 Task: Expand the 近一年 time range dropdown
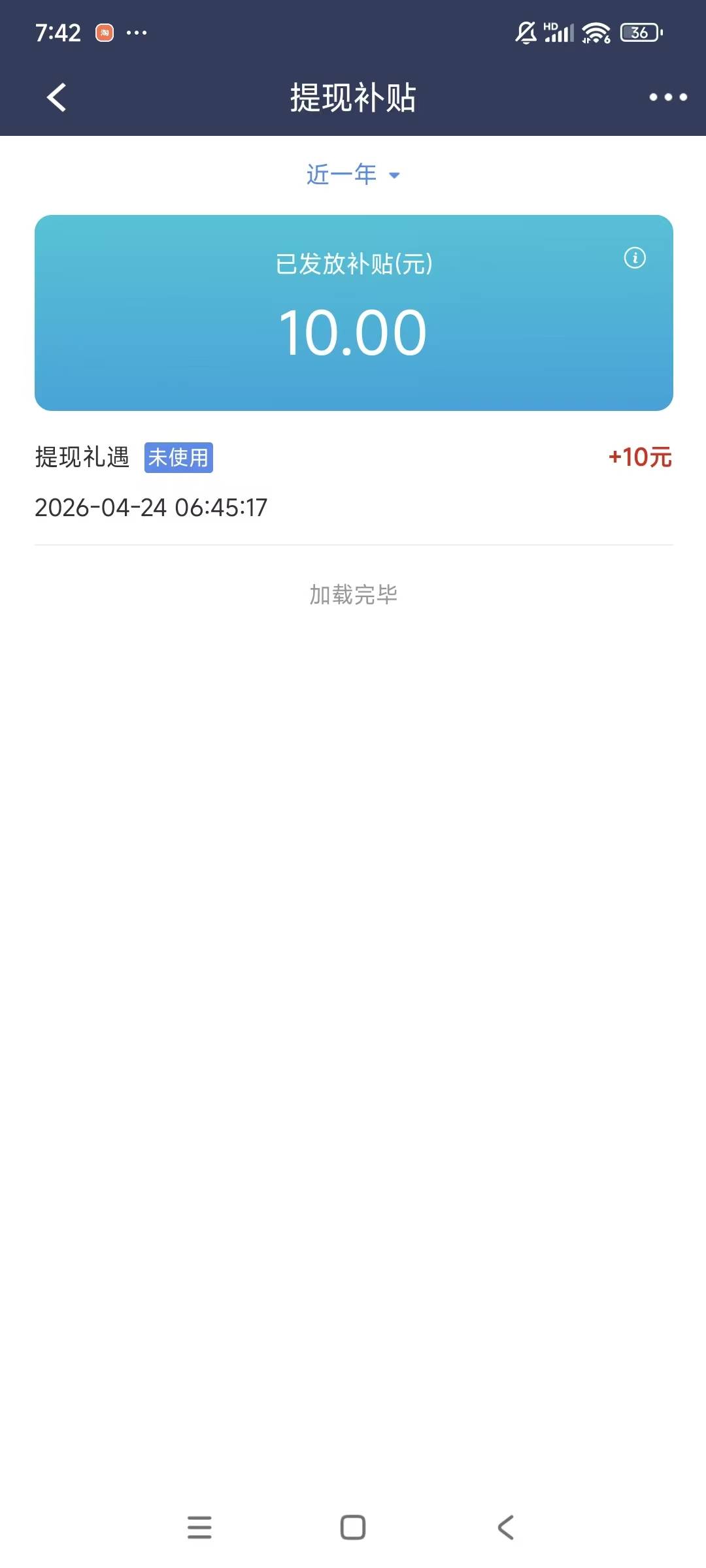353,174
